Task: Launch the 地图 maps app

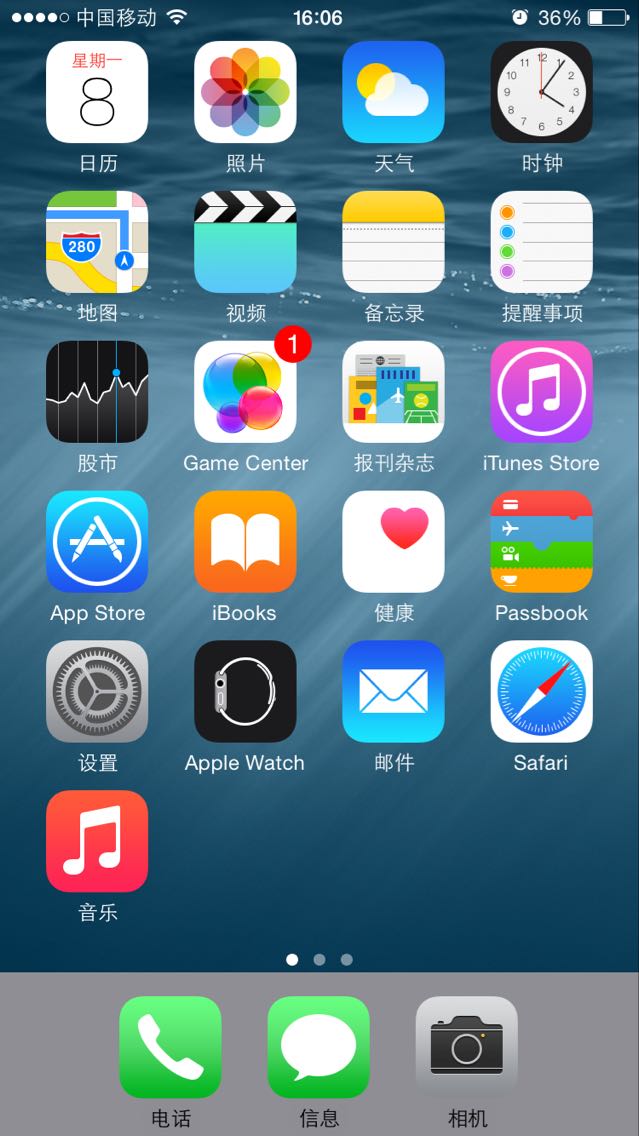Action: [97, 242]
